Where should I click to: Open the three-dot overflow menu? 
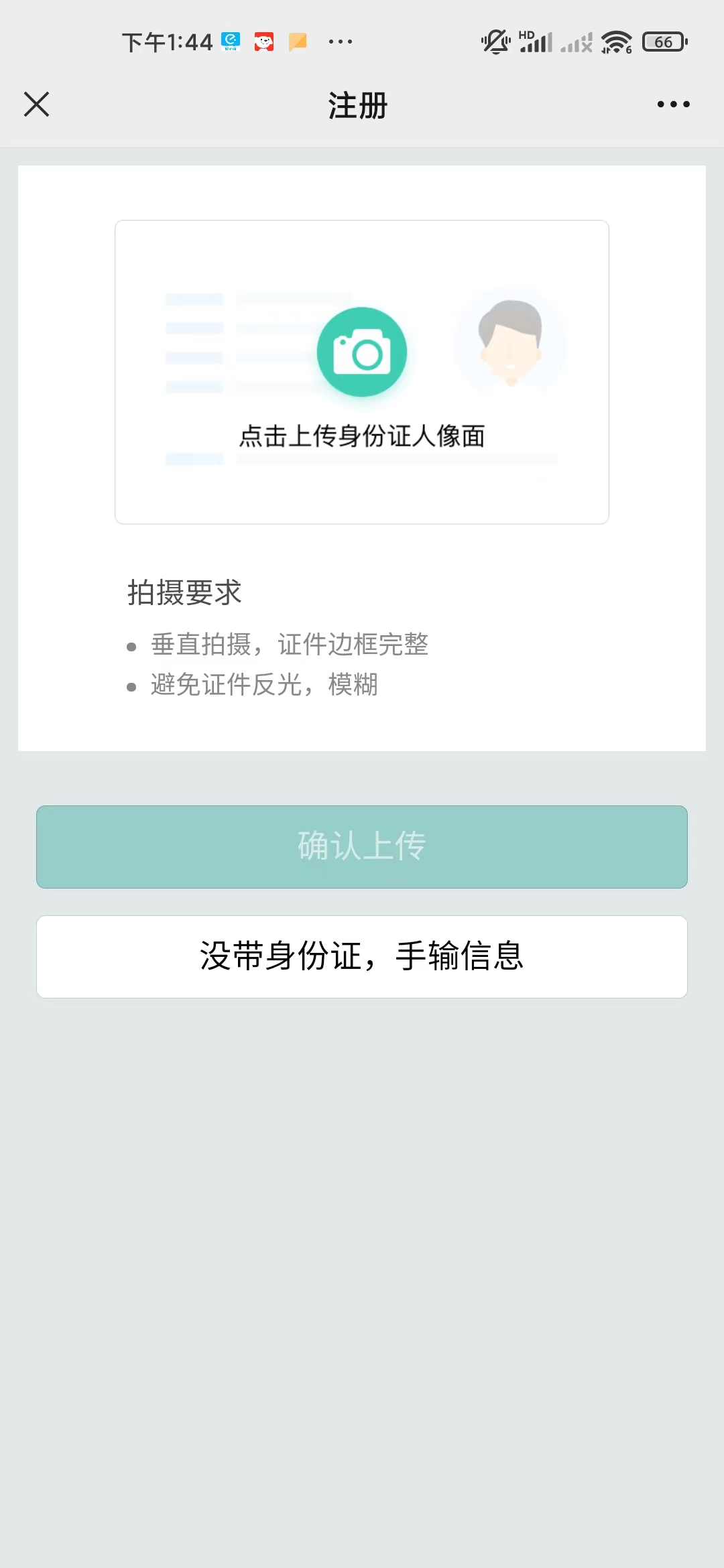pyautogui.click(x=673, y=105)
